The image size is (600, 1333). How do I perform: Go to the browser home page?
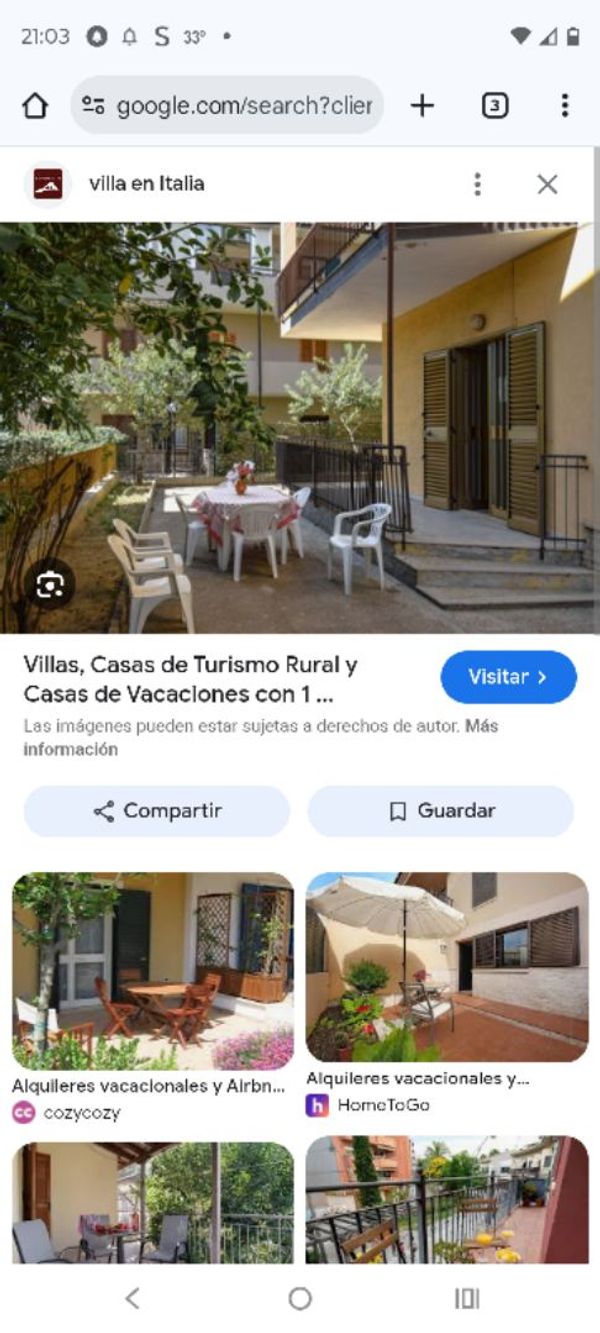click(35, 106)
